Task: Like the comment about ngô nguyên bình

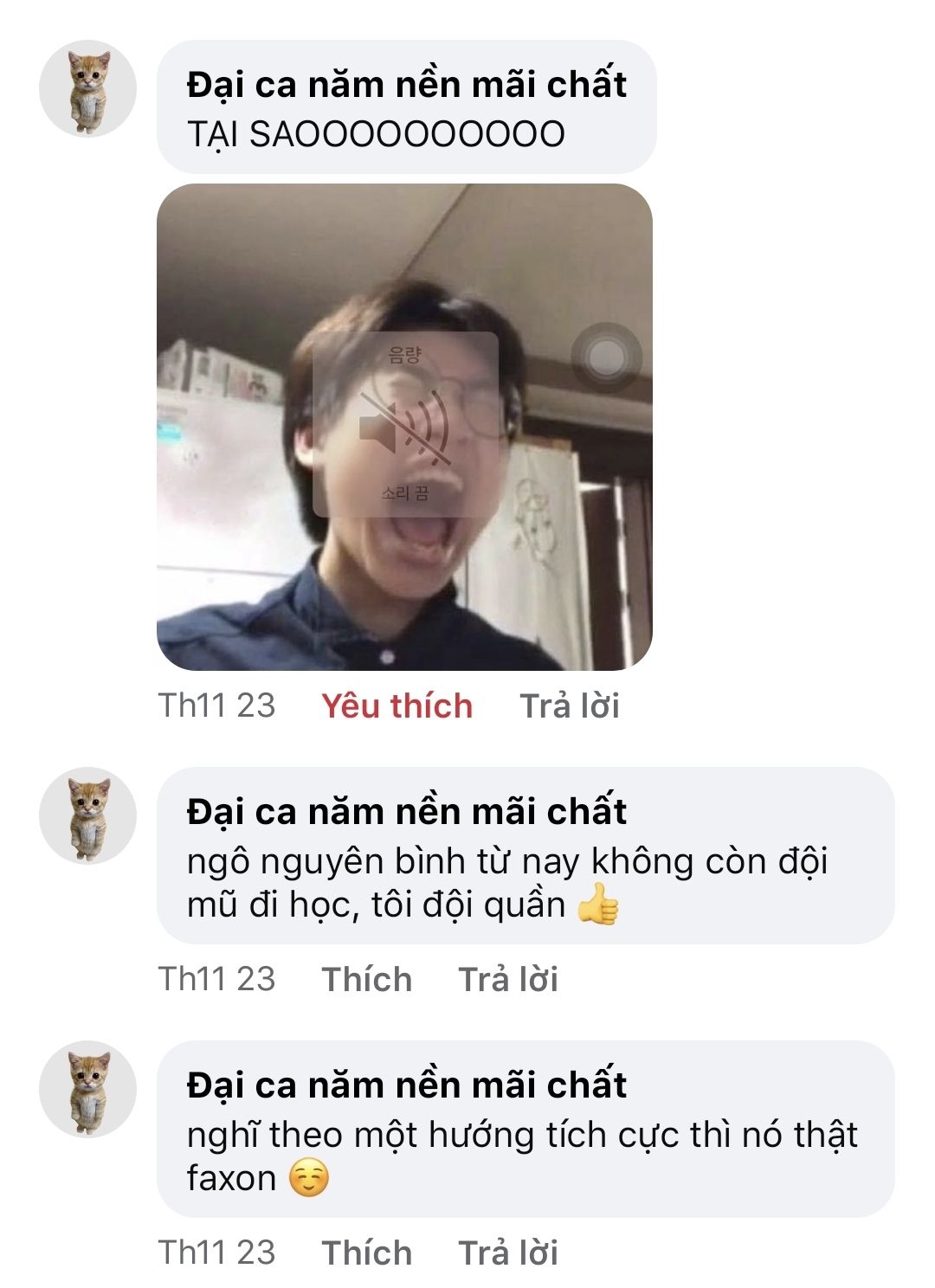Action: (x=366, y=980)
